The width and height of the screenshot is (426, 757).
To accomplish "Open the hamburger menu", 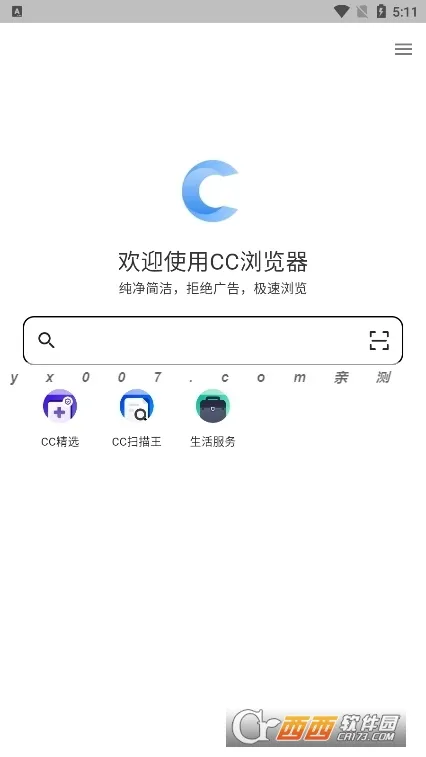I will (x=403, y=49).
